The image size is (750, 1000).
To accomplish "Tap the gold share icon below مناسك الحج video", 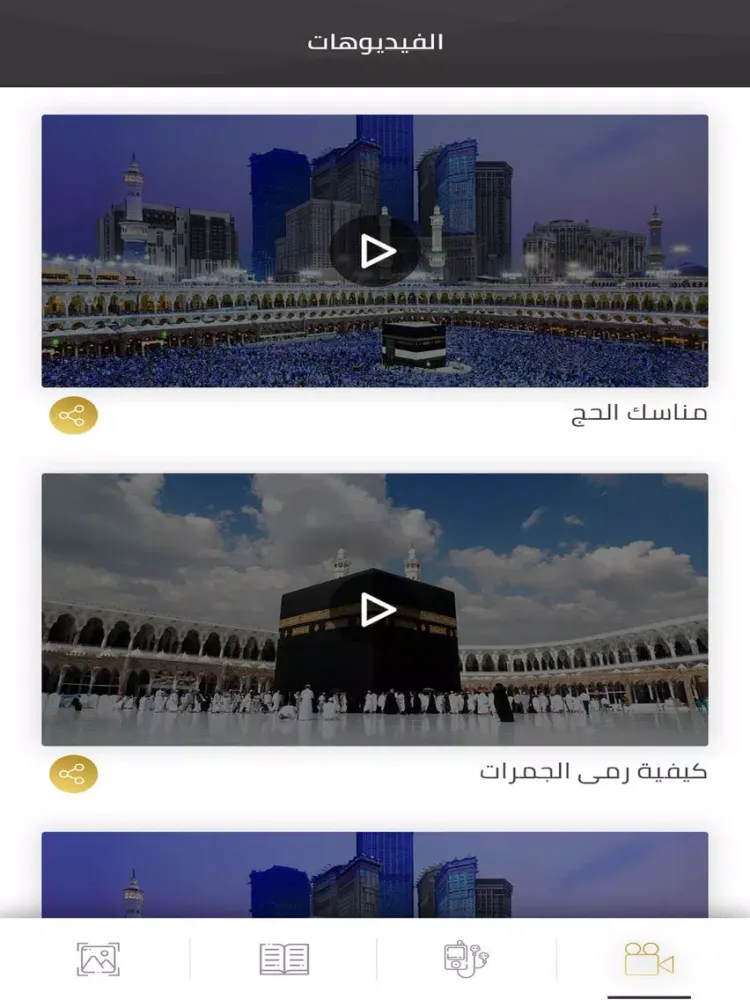I will coord(71,412).
